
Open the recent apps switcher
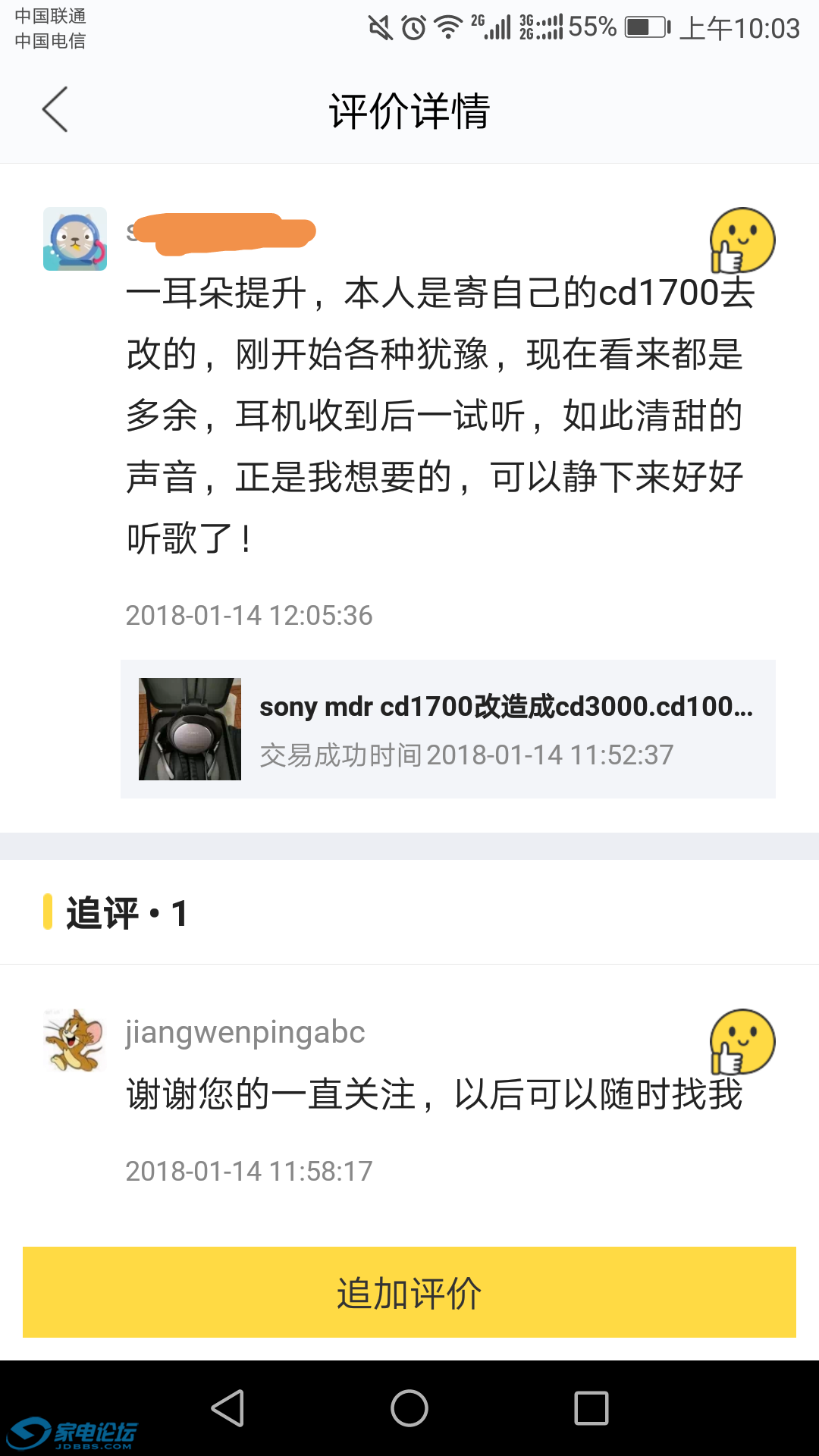[x=591, y=1409]
